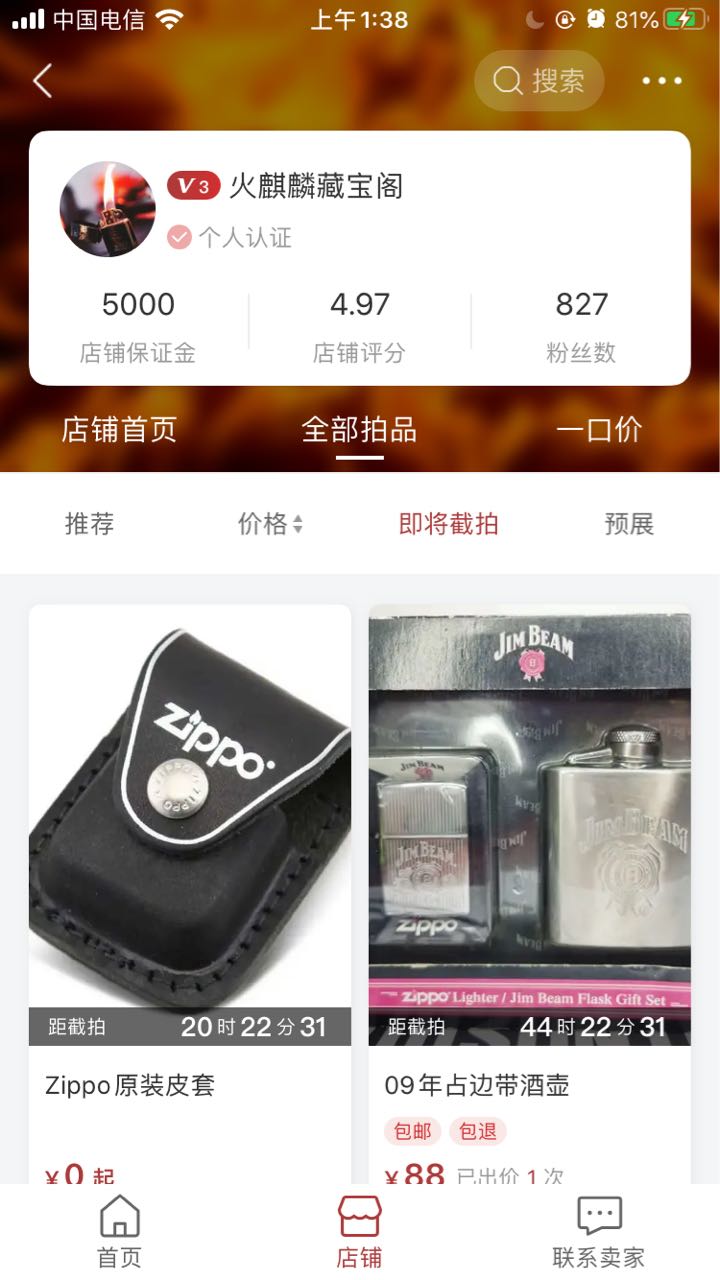Screen dimensions: 720x1280
Task: Go back with the arrow icon
Action: click(x=42, y=81)
